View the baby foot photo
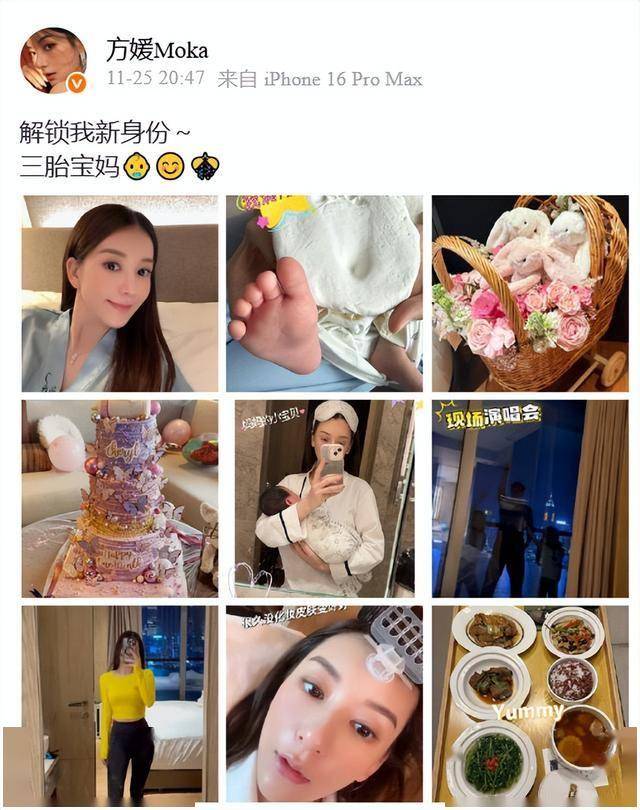 [x=324, y=293]
